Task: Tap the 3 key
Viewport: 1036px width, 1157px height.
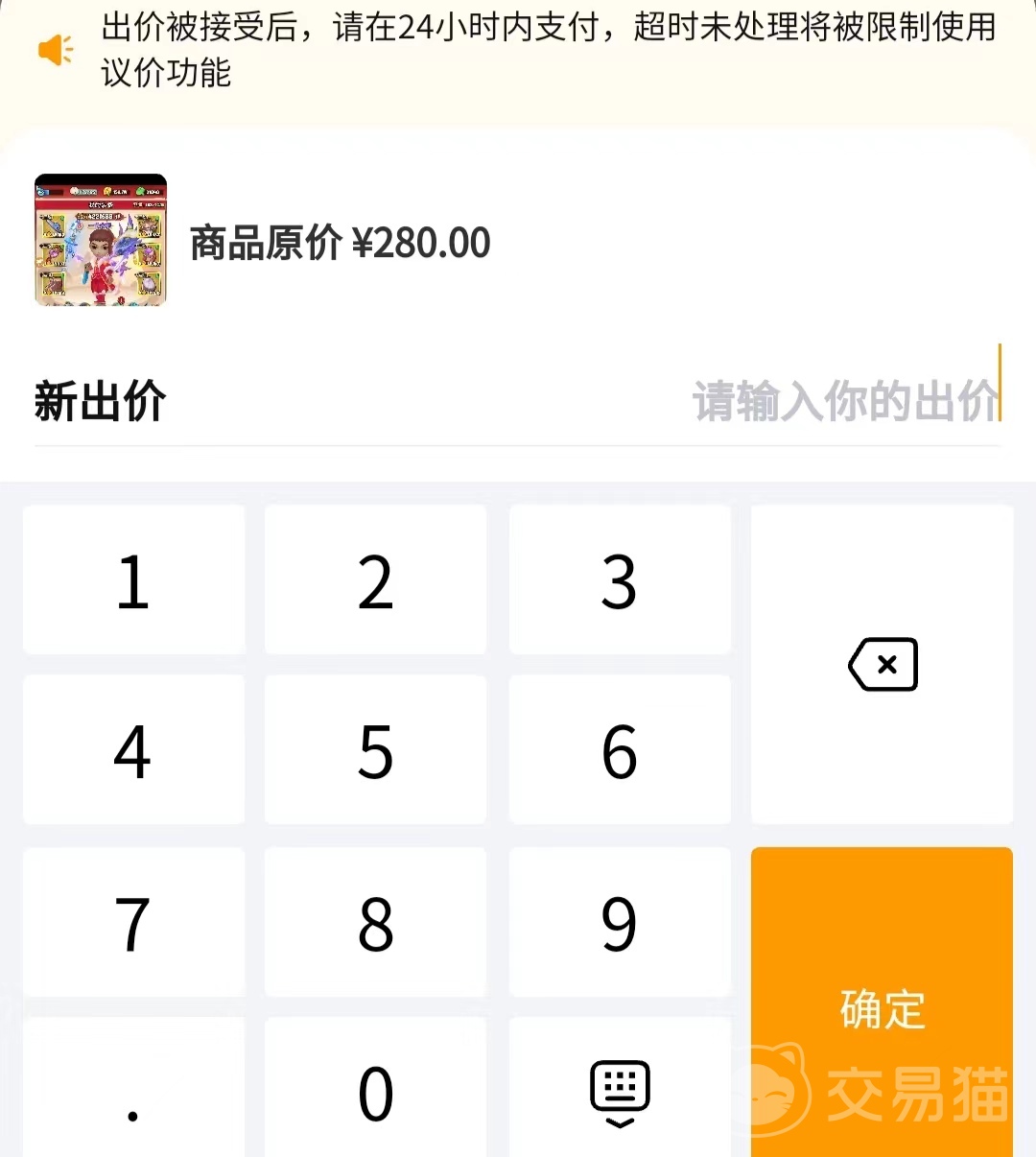Action: coord(619,580)
